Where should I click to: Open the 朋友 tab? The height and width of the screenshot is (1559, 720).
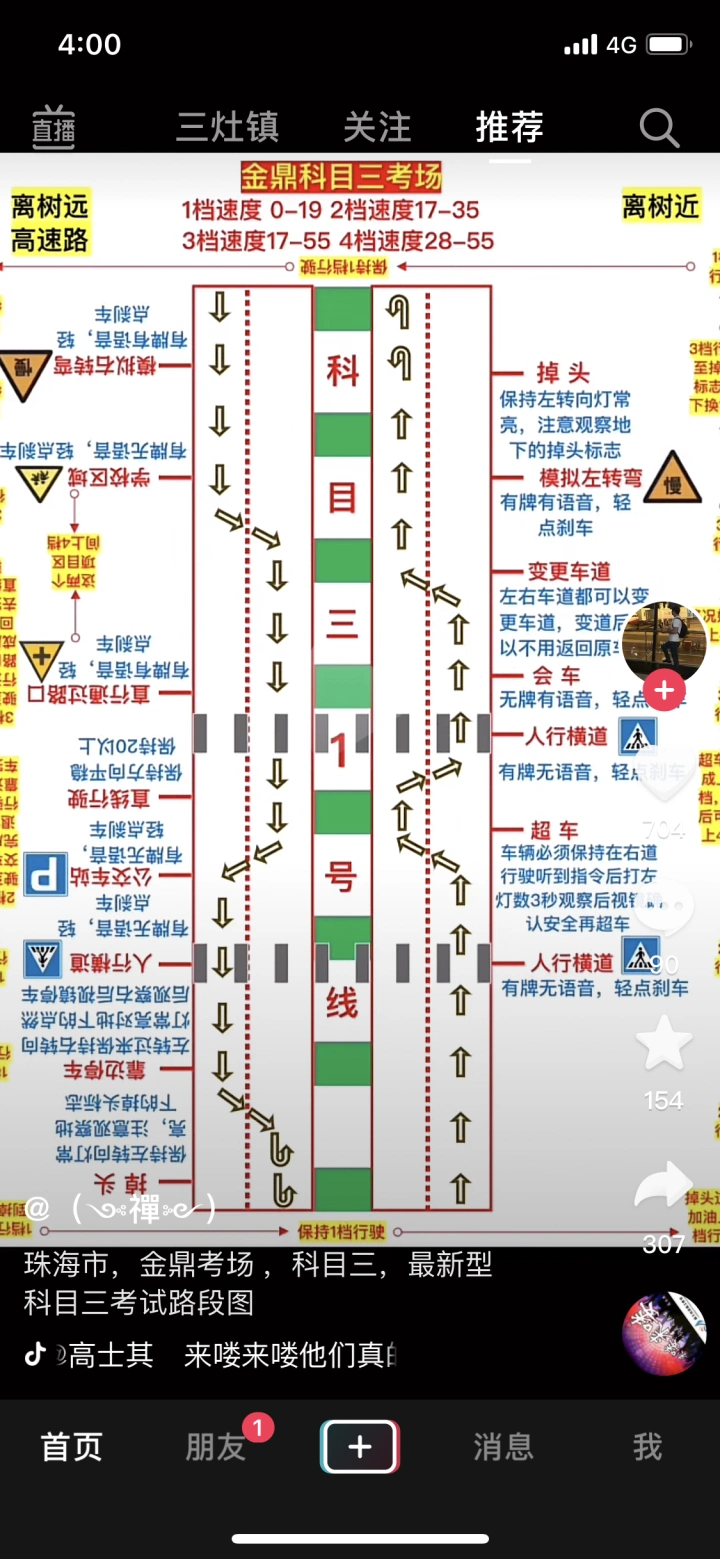[x=216, y=1447]
